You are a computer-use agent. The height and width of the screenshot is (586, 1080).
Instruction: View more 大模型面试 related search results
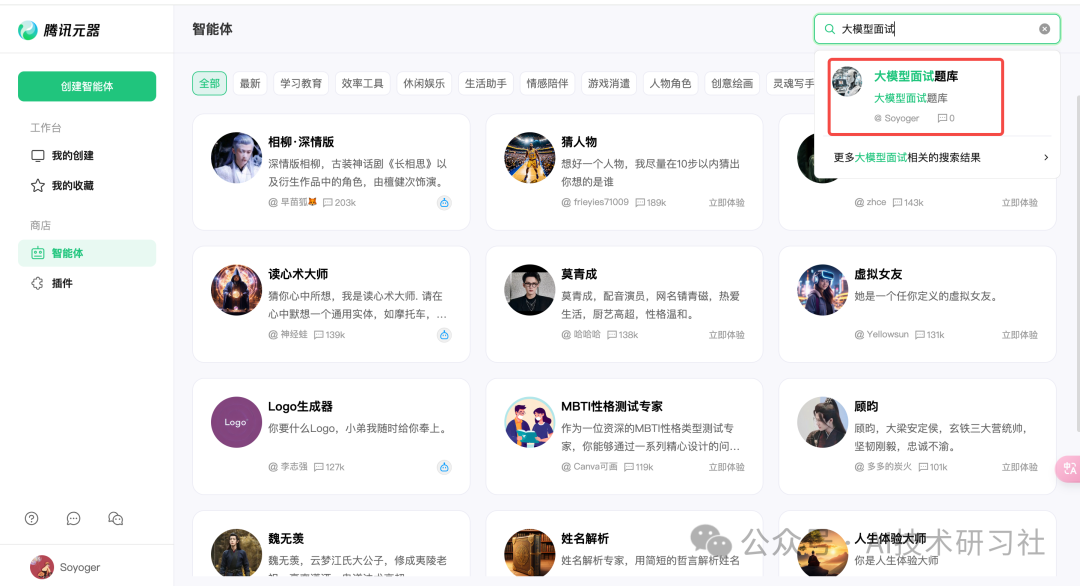click(x=940, y=157)
